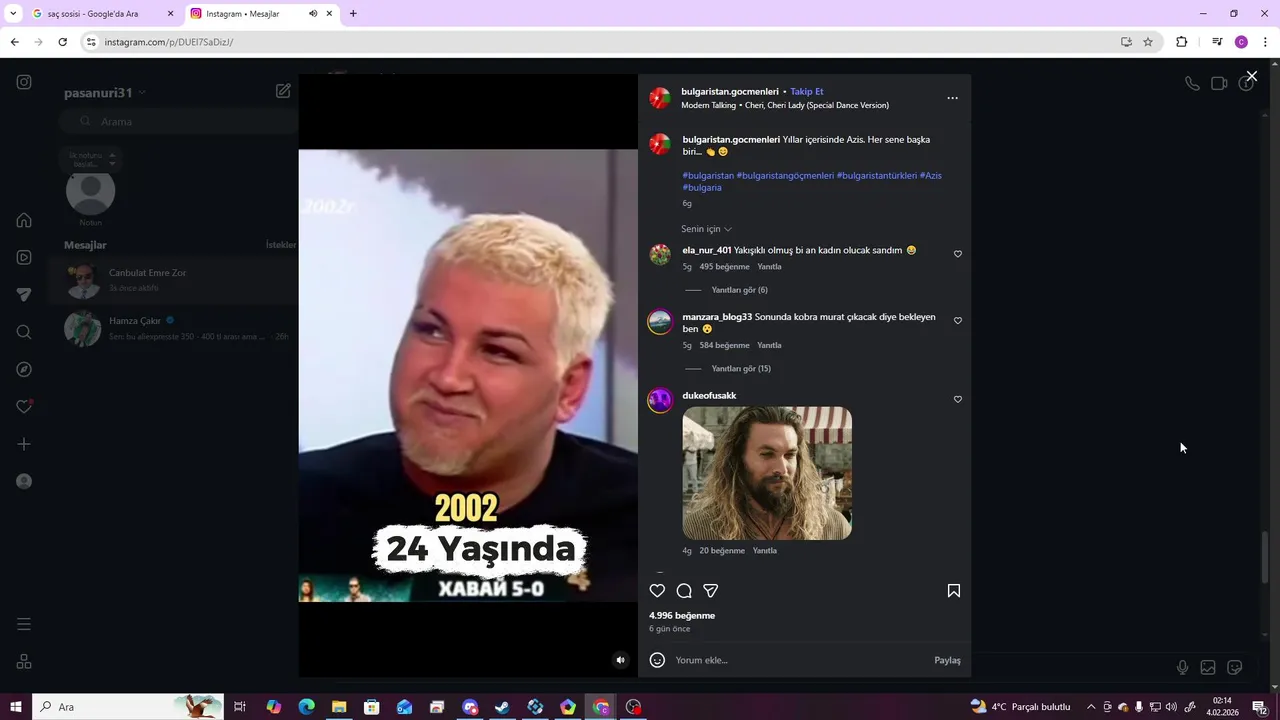Like the bulgaristan.gocmenleri post
This screenshot has width=1280, height=720.
(x=657, y=591)
